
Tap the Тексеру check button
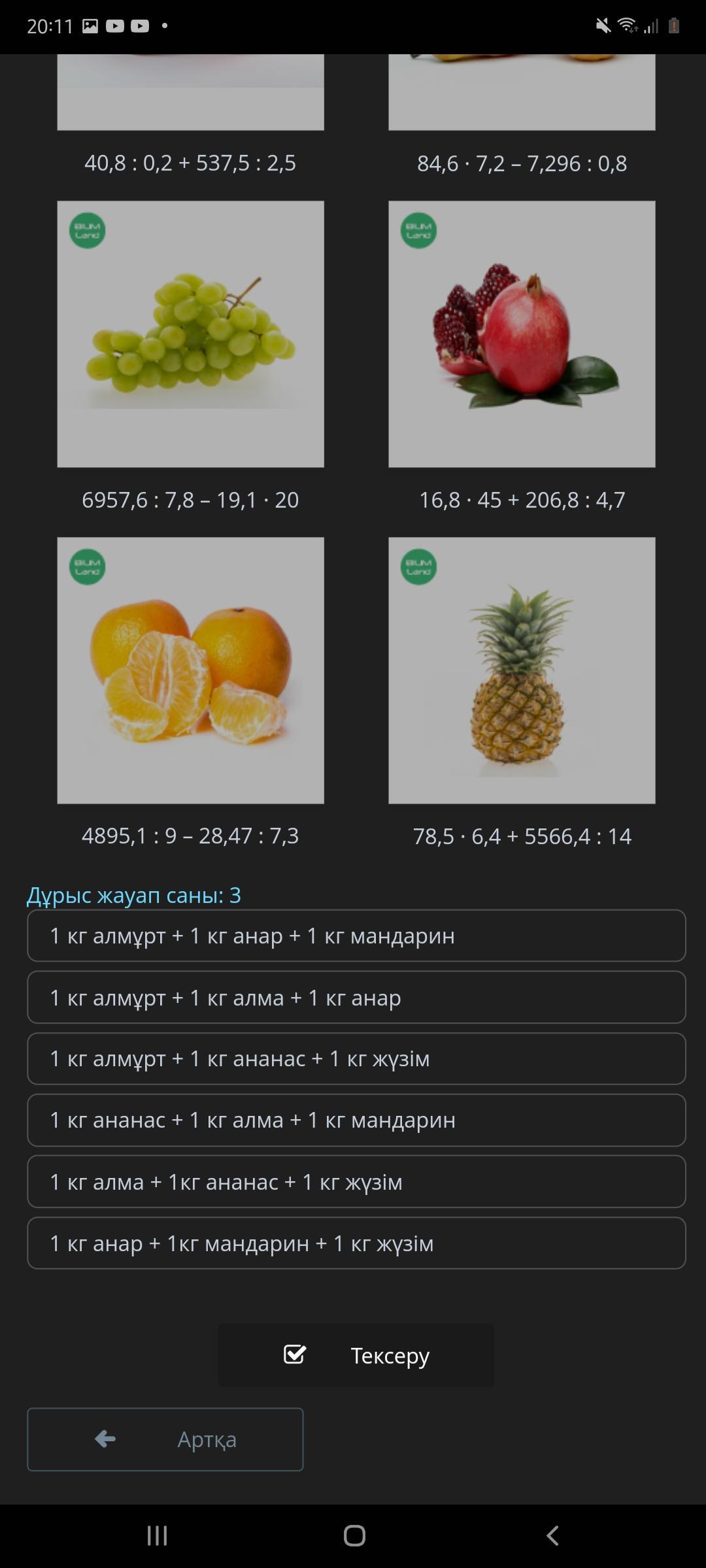tap(356, 1355)
